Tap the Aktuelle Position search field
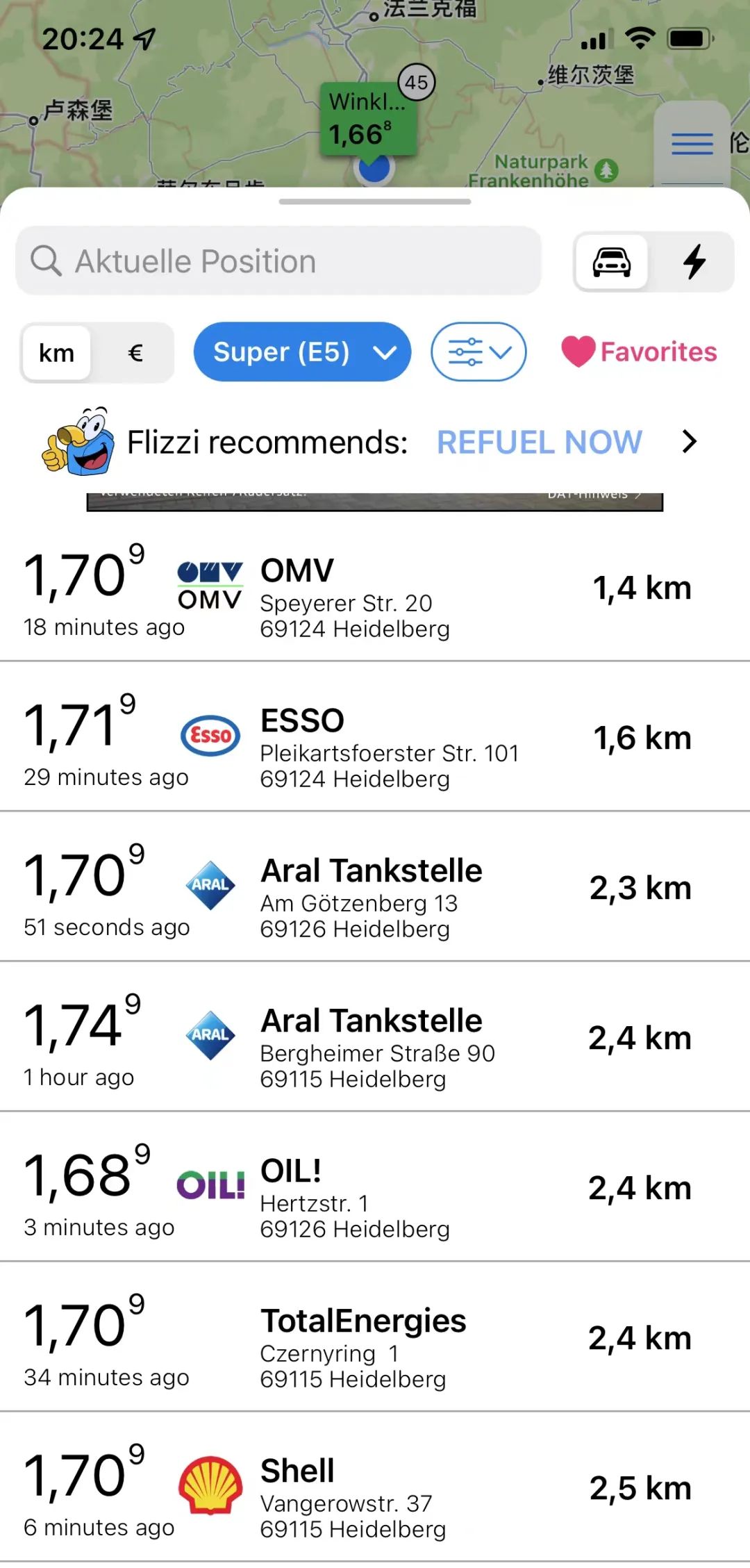750x1568 pixels. click(x=278, y=261)
